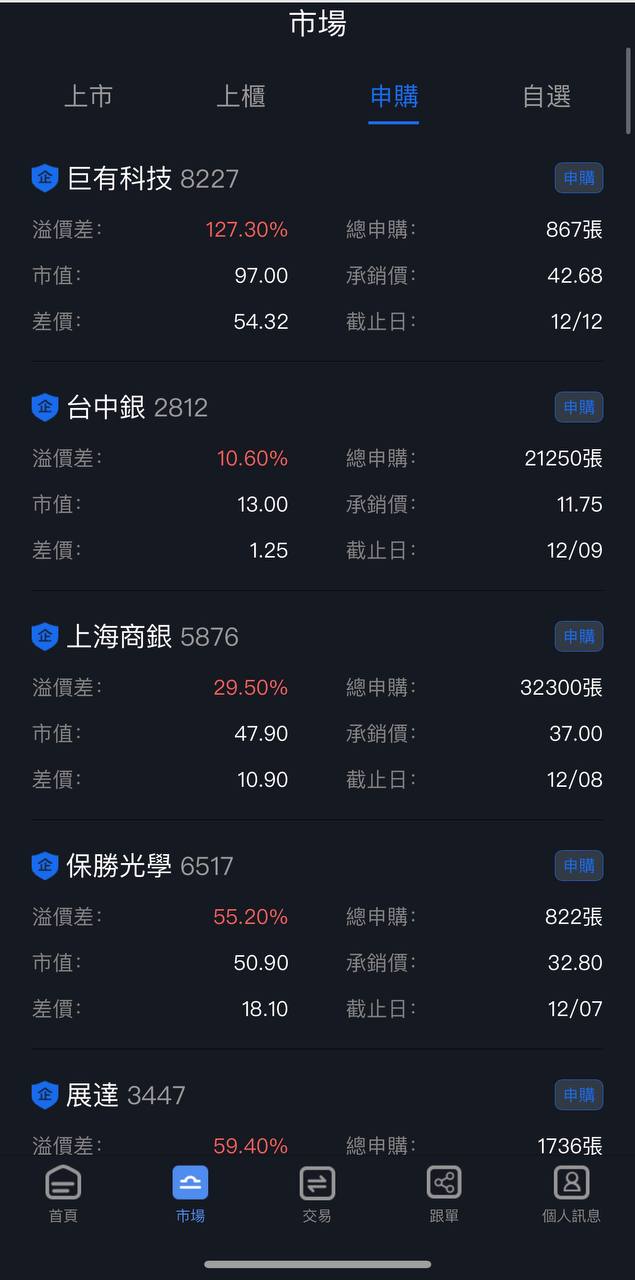Screen dimensions: 635x1280
Task: Tap 申購 button for 展達 3447
Action: 579,1094
